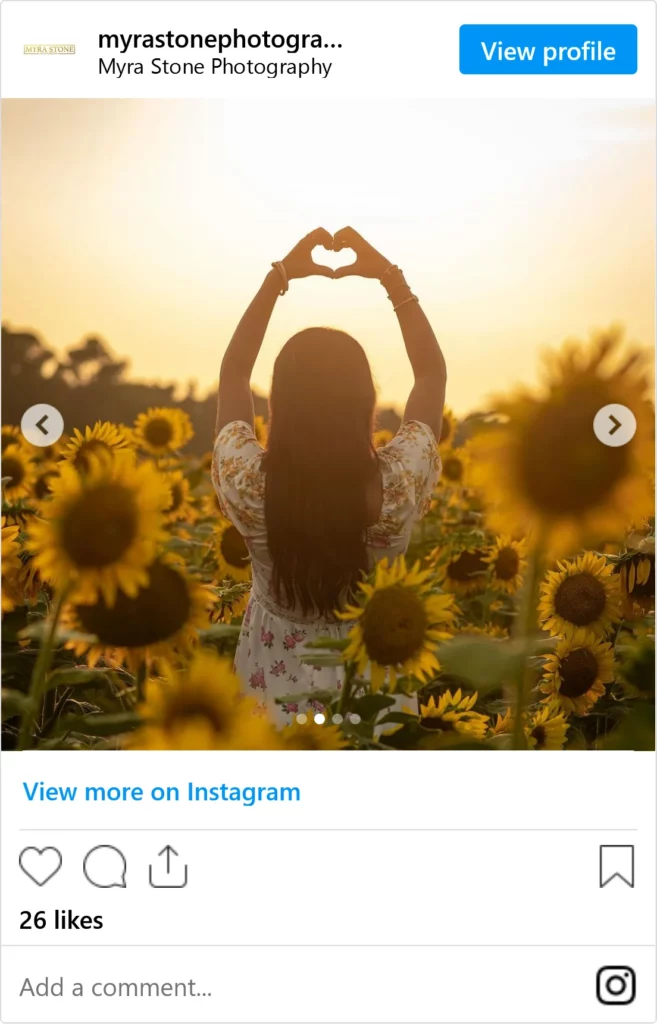This screenshot has width=657, height=1024.
Task: Open the sunflower field photo
Action: click(x=328, y=520)
